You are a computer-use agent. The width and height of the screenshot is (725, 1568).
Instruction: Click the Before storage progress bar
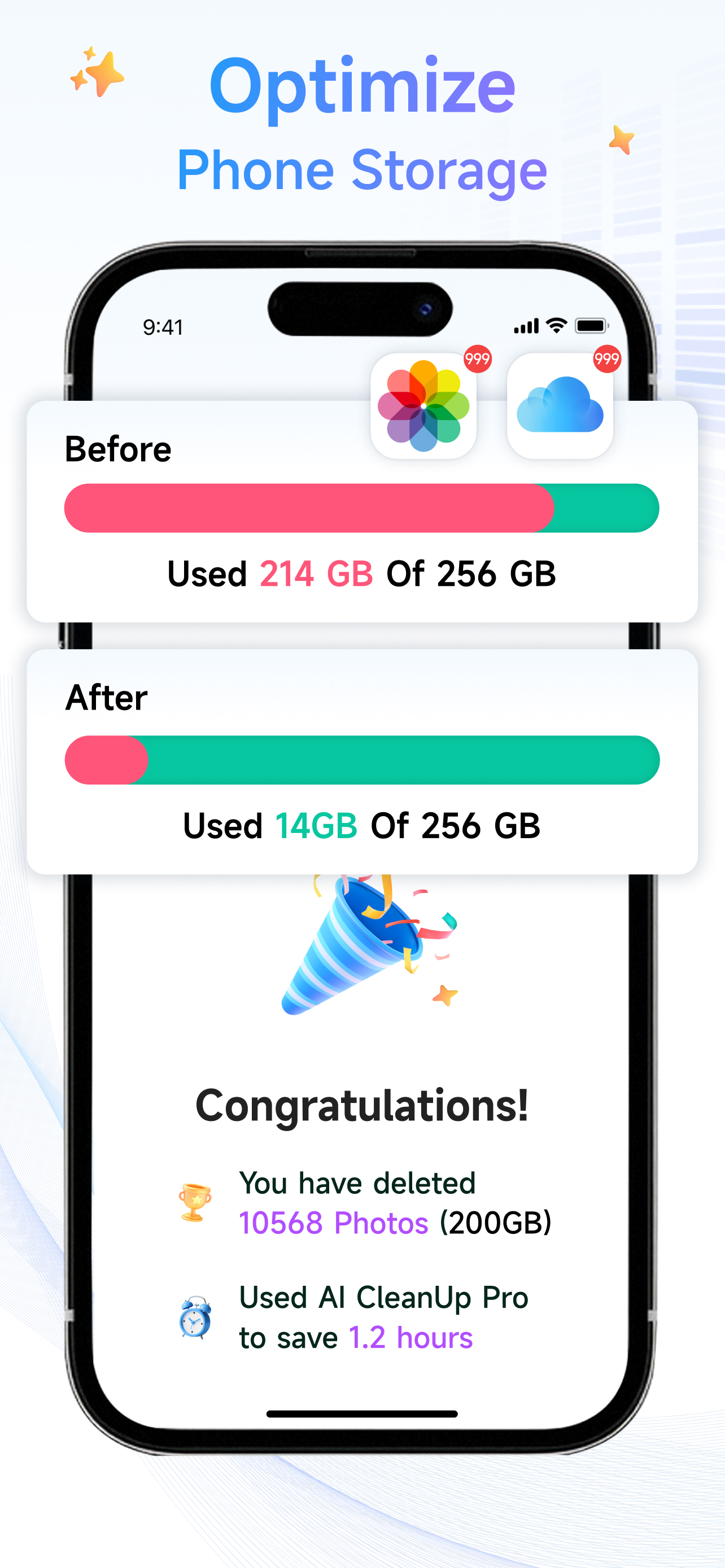(361, 507)
